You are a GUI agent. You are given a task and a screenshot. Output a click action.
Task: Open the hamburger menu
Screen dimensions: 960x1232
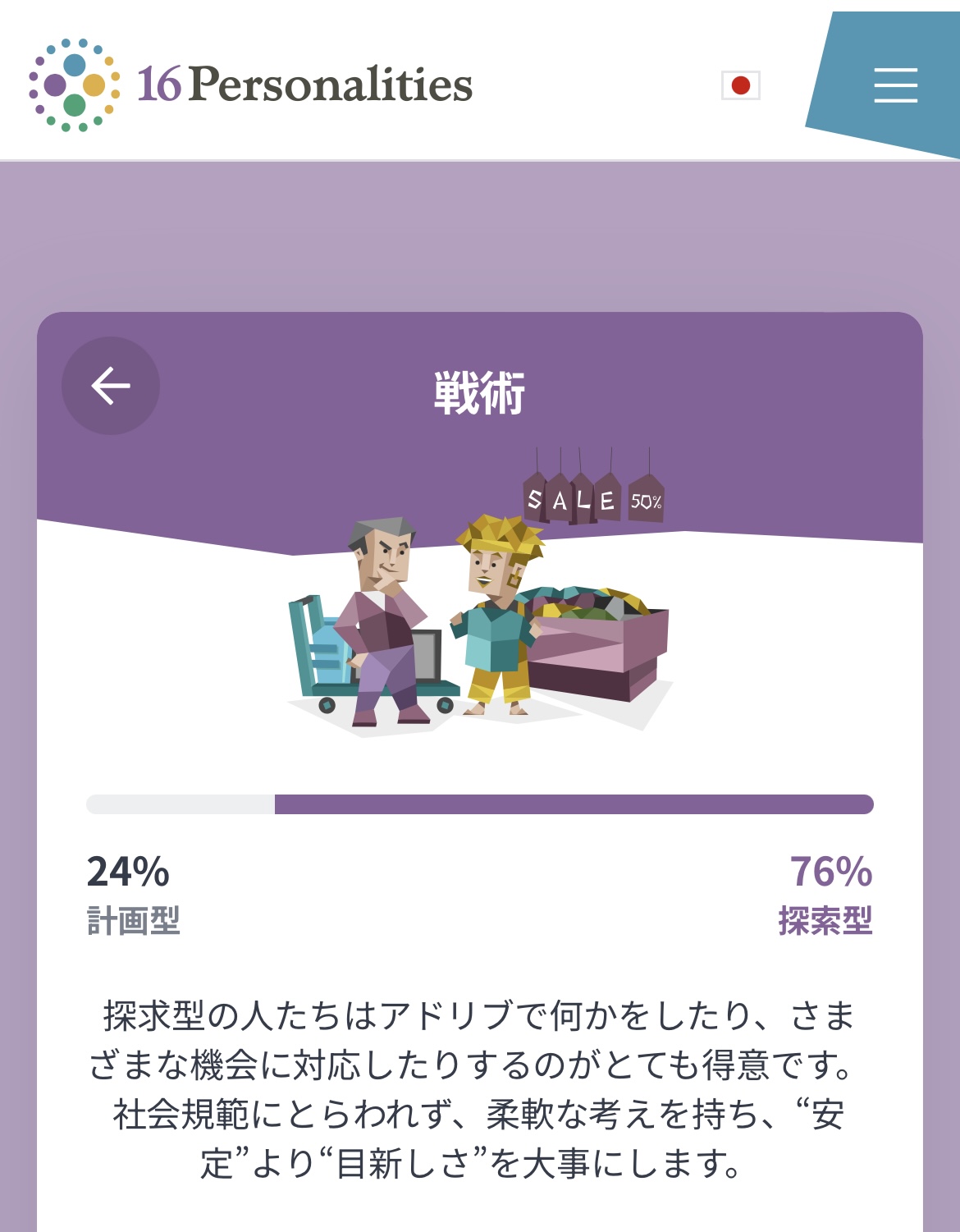(x=895, y=85)
